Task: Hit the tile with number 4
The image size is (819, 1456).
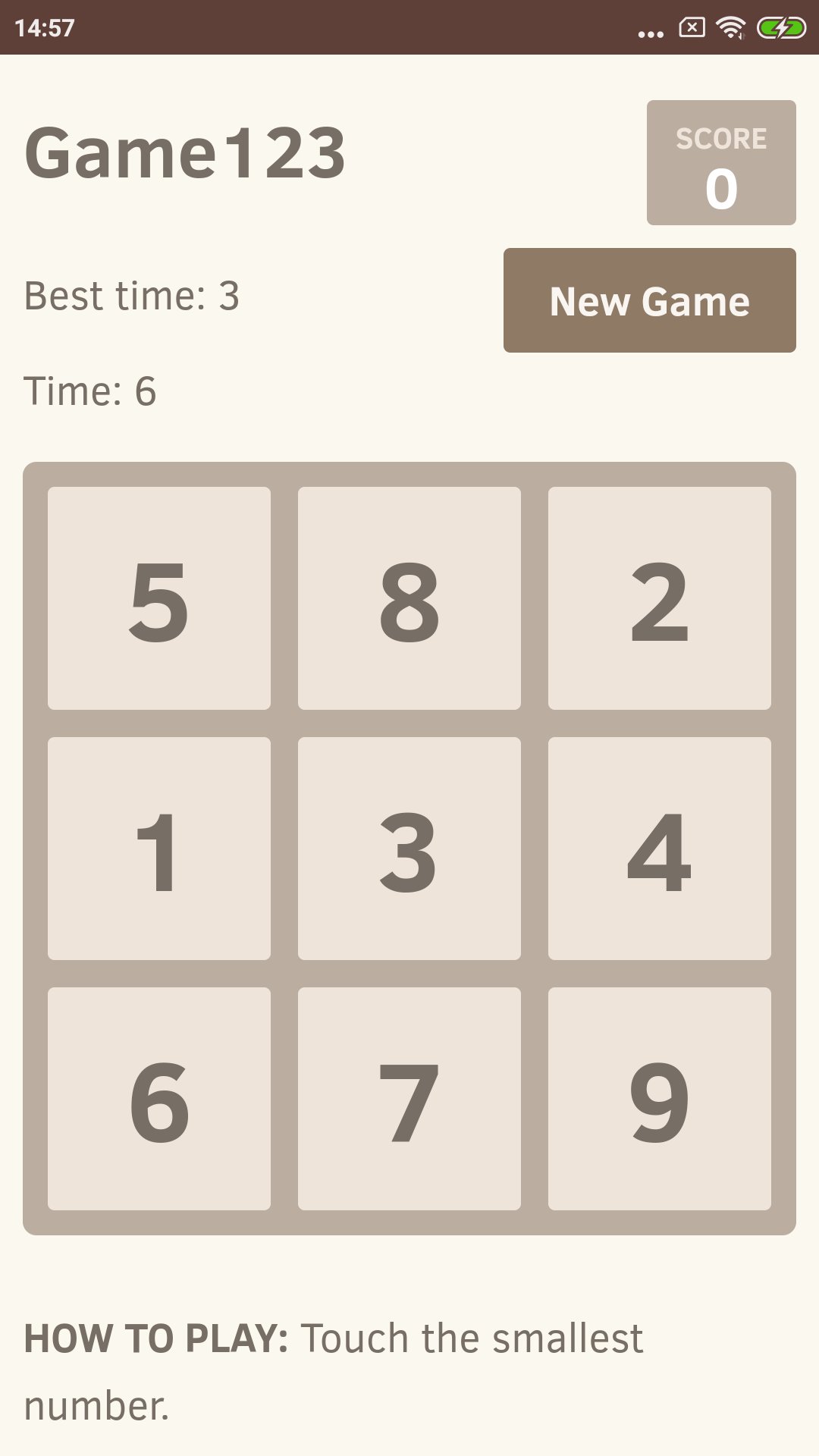Action: pos(660,849)
